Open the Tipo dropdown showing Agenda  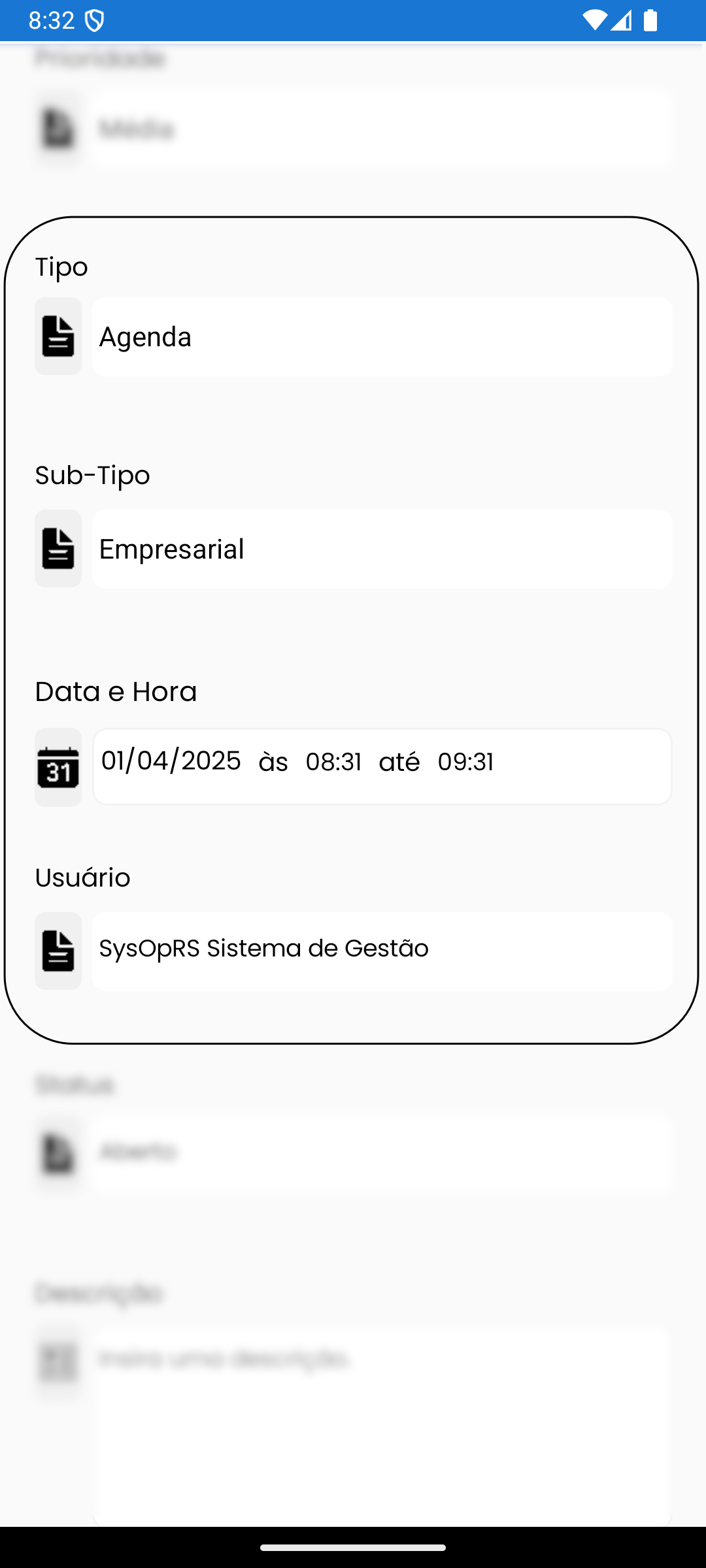(x=382, y=336)
